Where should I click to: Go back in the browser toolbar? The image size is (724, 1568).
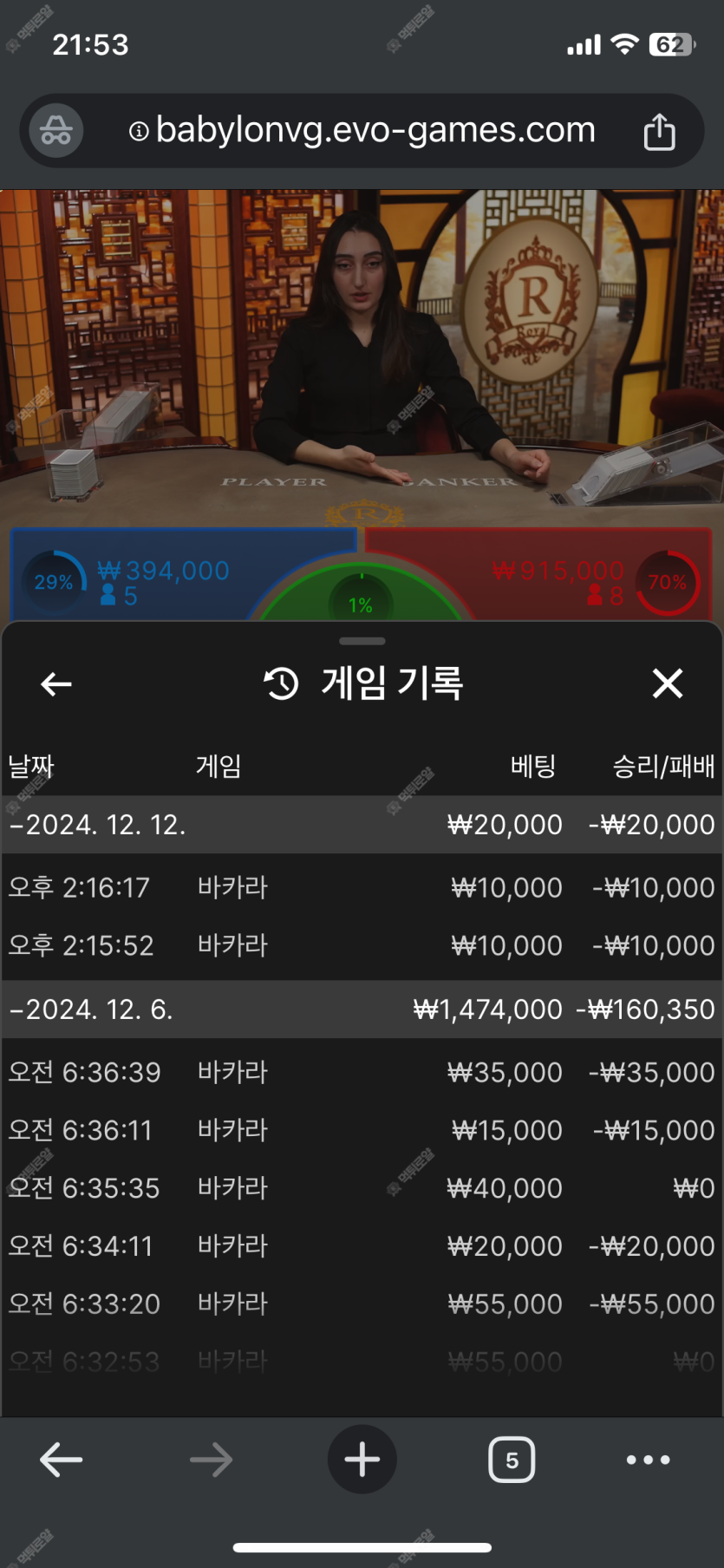click(x=62, y=1460)
